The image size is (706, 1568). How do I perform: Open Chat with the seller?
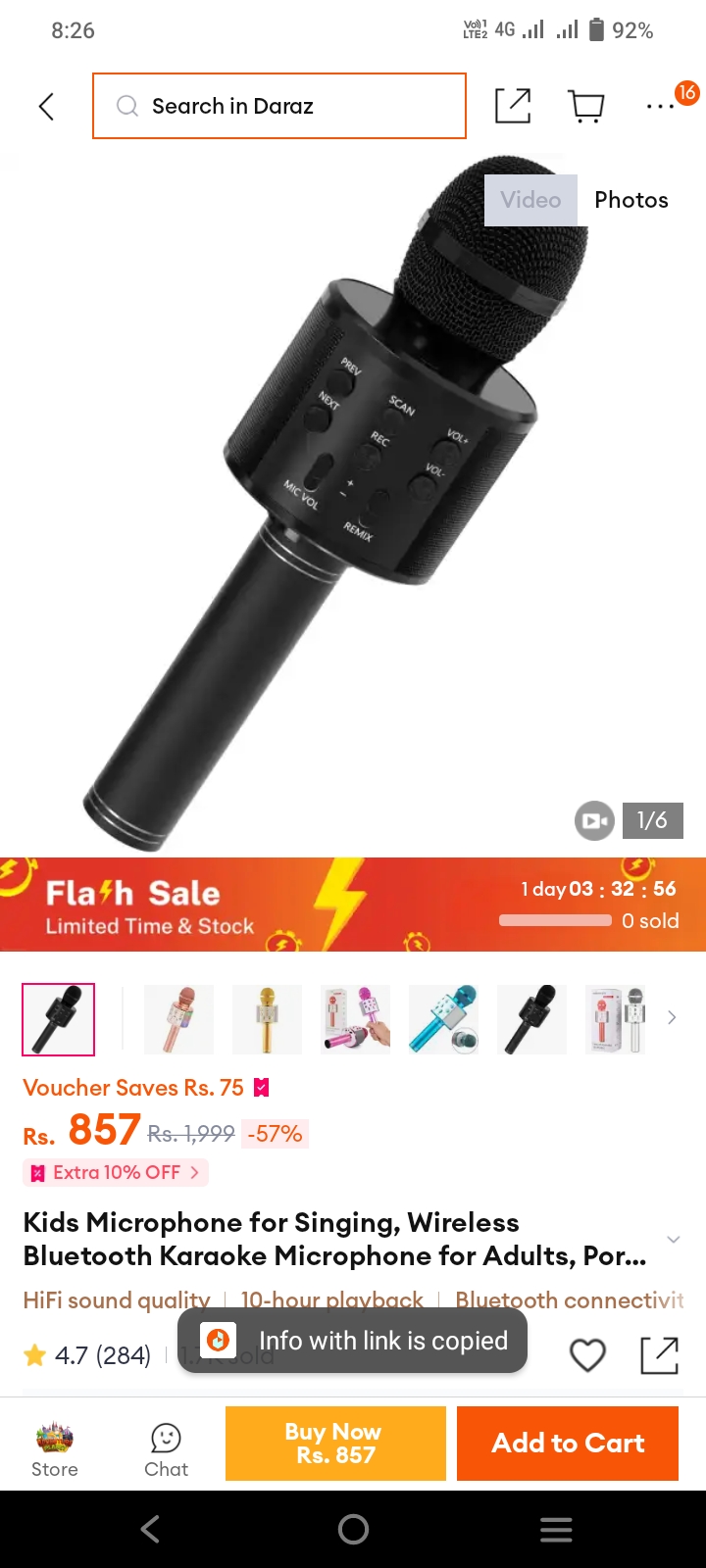coord(166,1449)
